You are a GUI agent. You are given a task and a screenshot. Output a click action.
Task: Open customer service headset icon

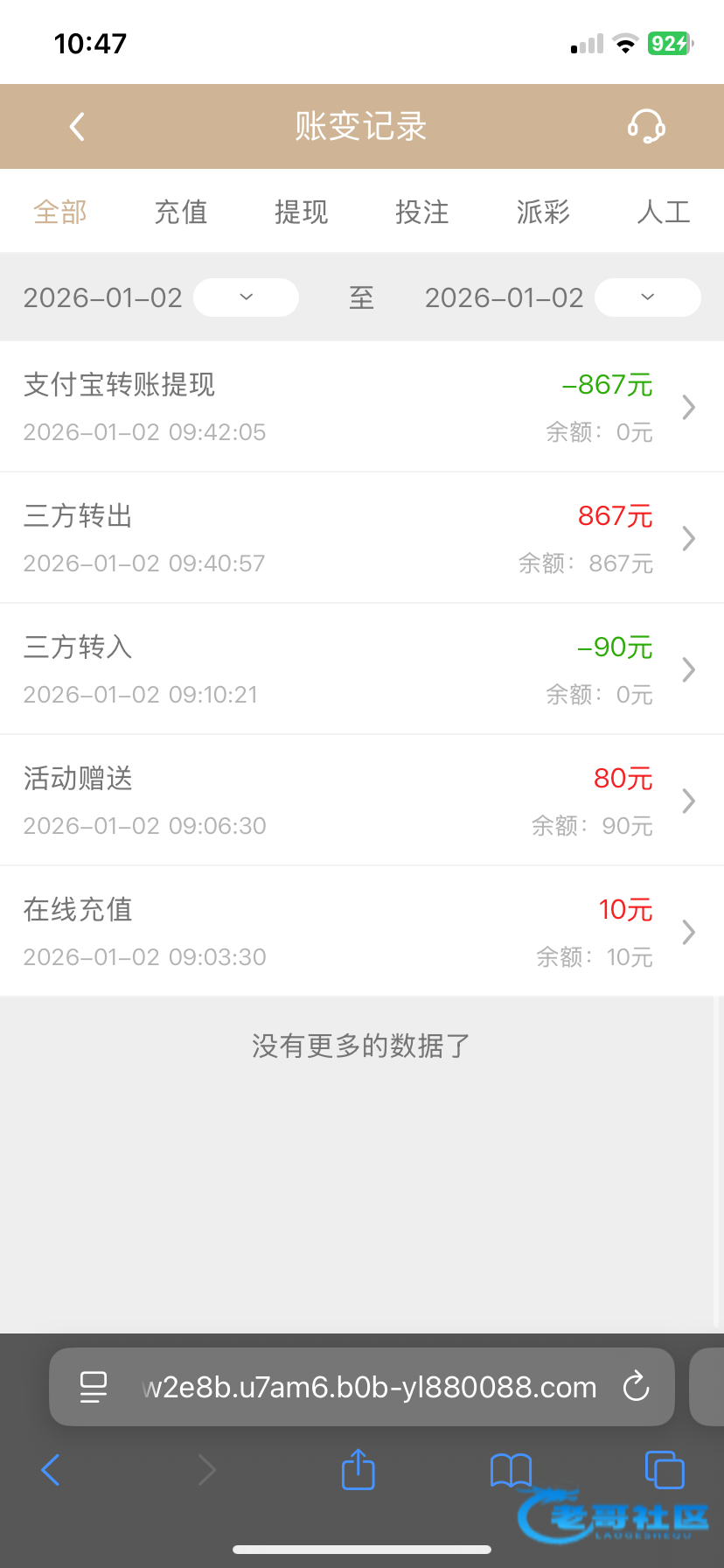pos(646,127)
